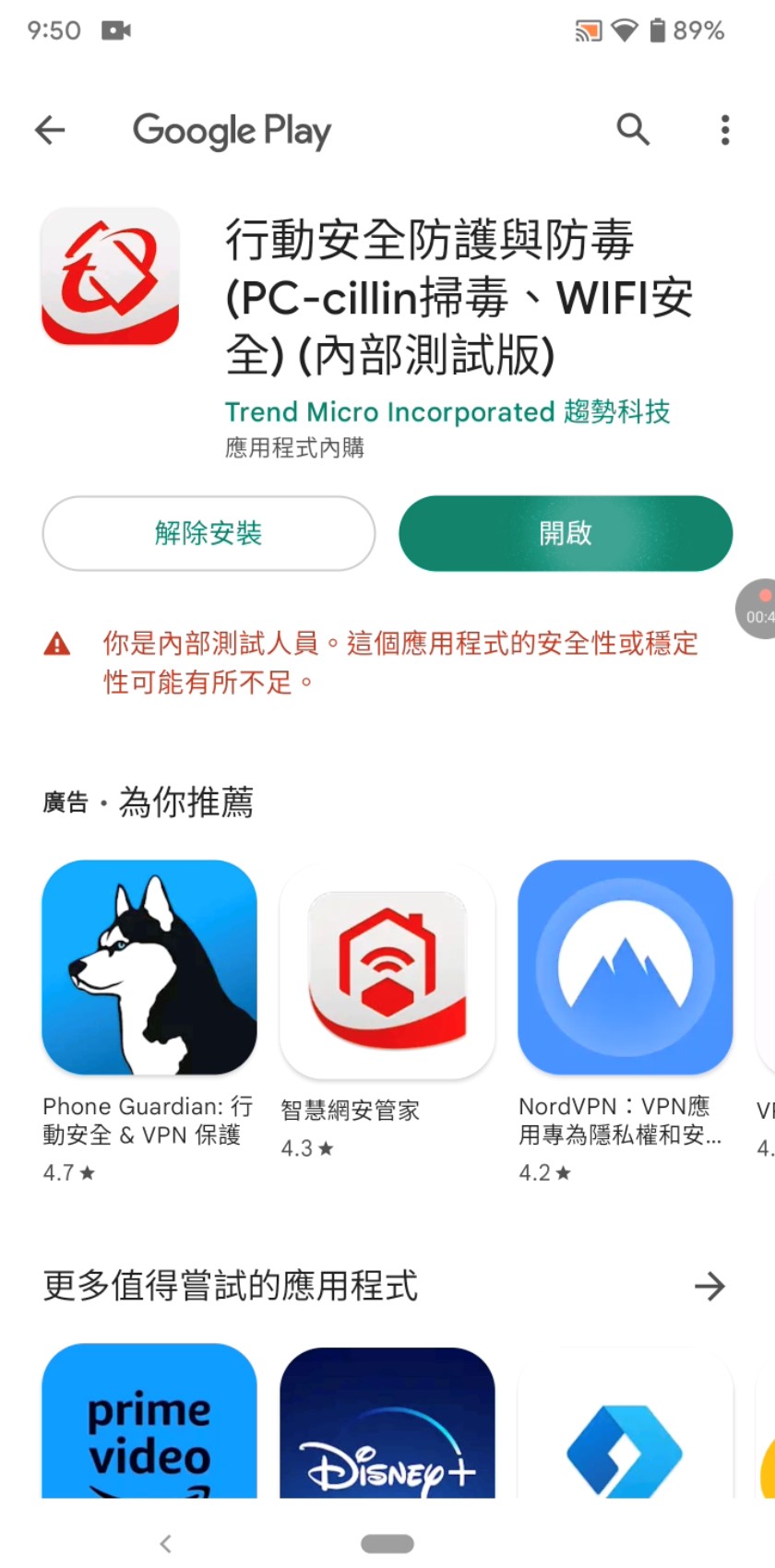Open Prime Video app tile

tap(149, 1425)
